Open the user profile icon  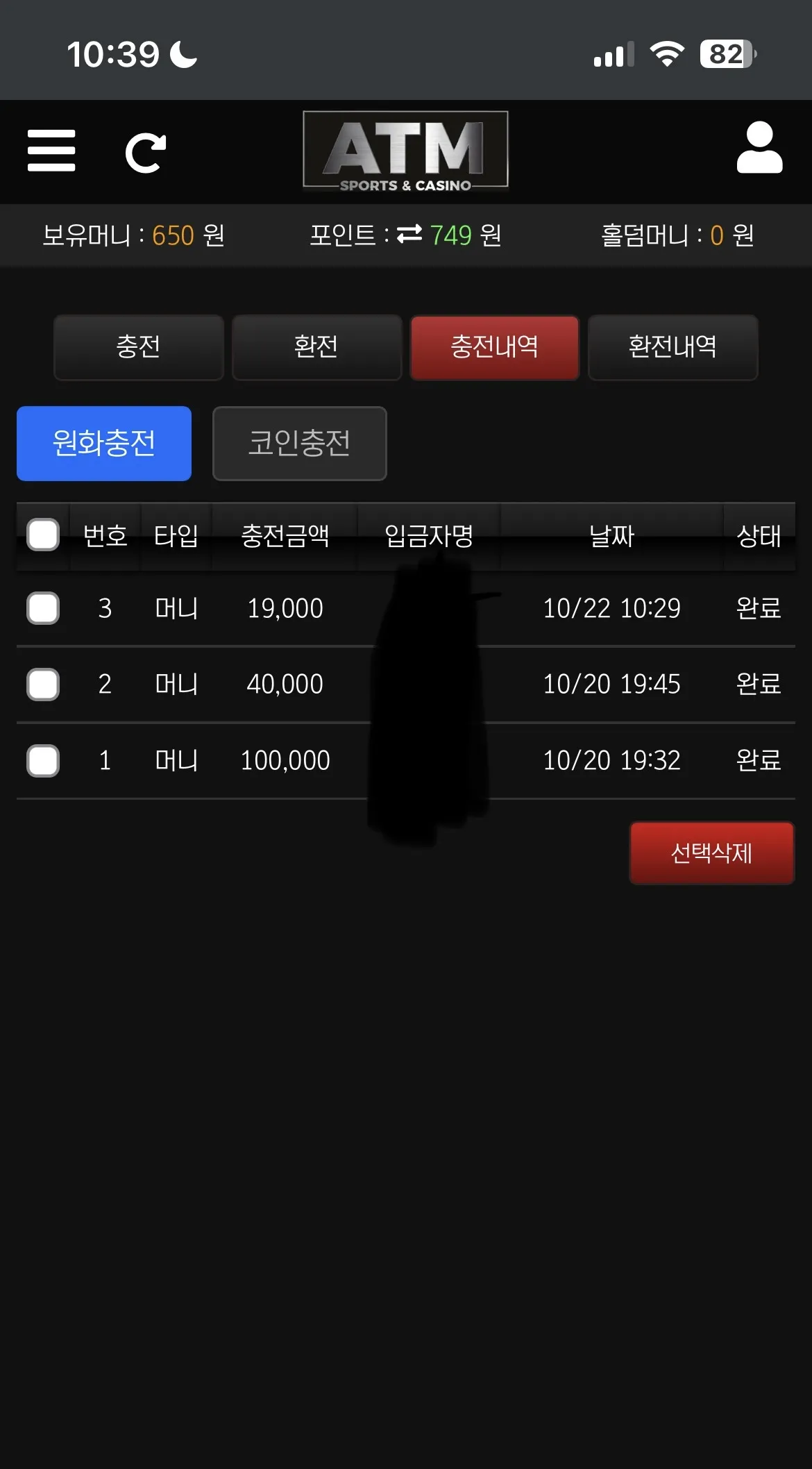click(x=759, y=148)
